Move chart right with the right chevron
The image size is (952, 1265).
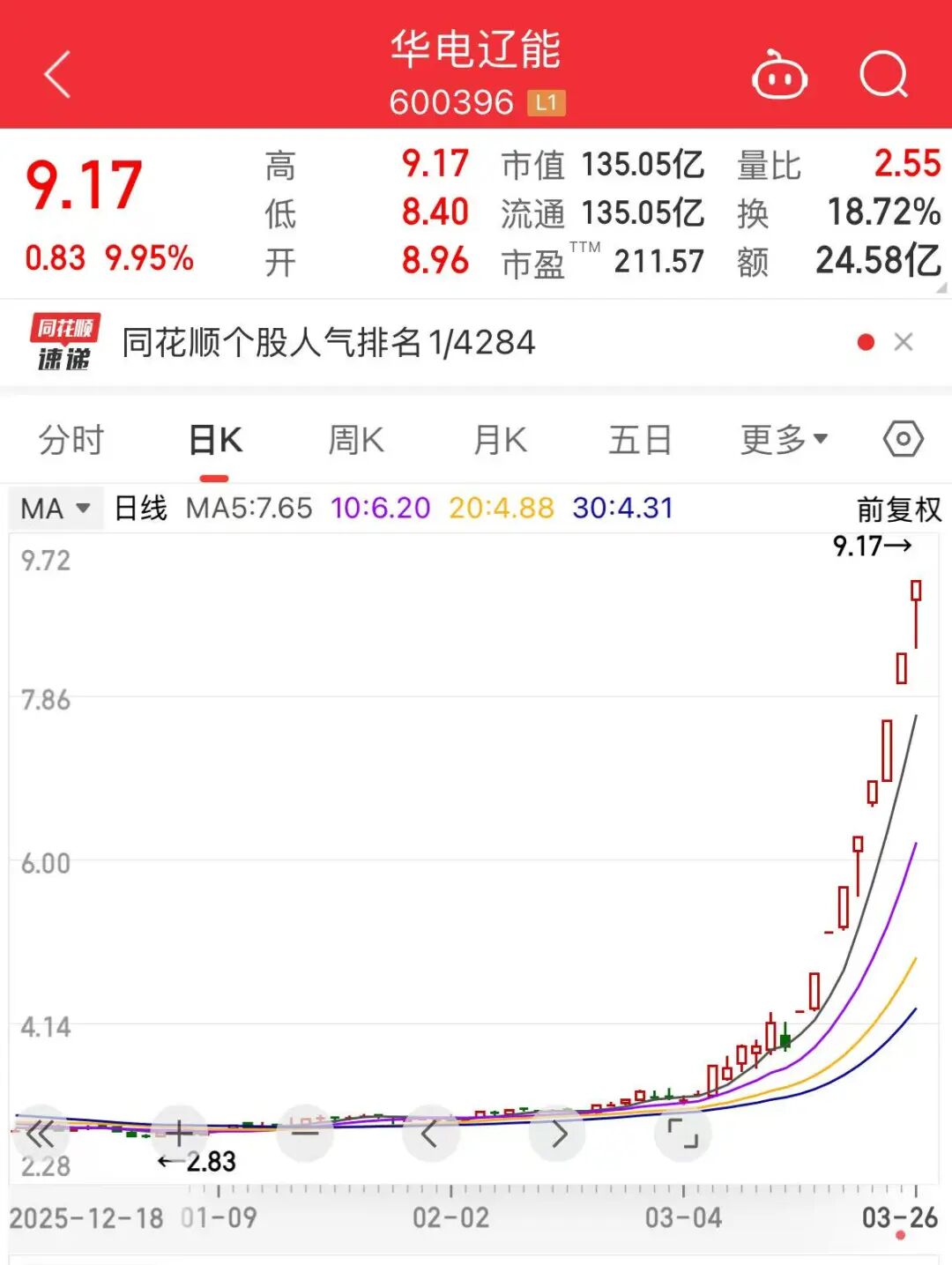(559, 1133)
